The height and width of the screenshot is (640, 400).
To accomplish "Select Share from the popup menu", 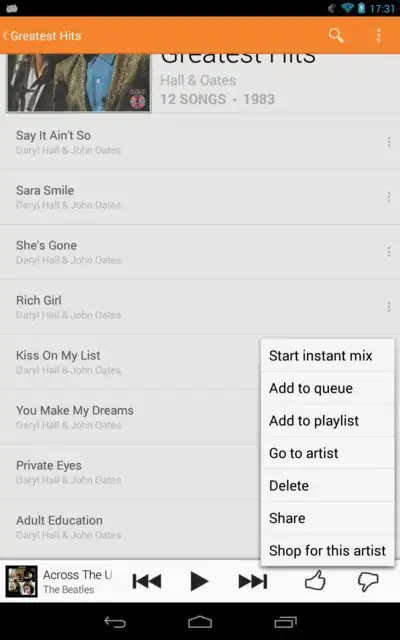I will tap(328, 518).
